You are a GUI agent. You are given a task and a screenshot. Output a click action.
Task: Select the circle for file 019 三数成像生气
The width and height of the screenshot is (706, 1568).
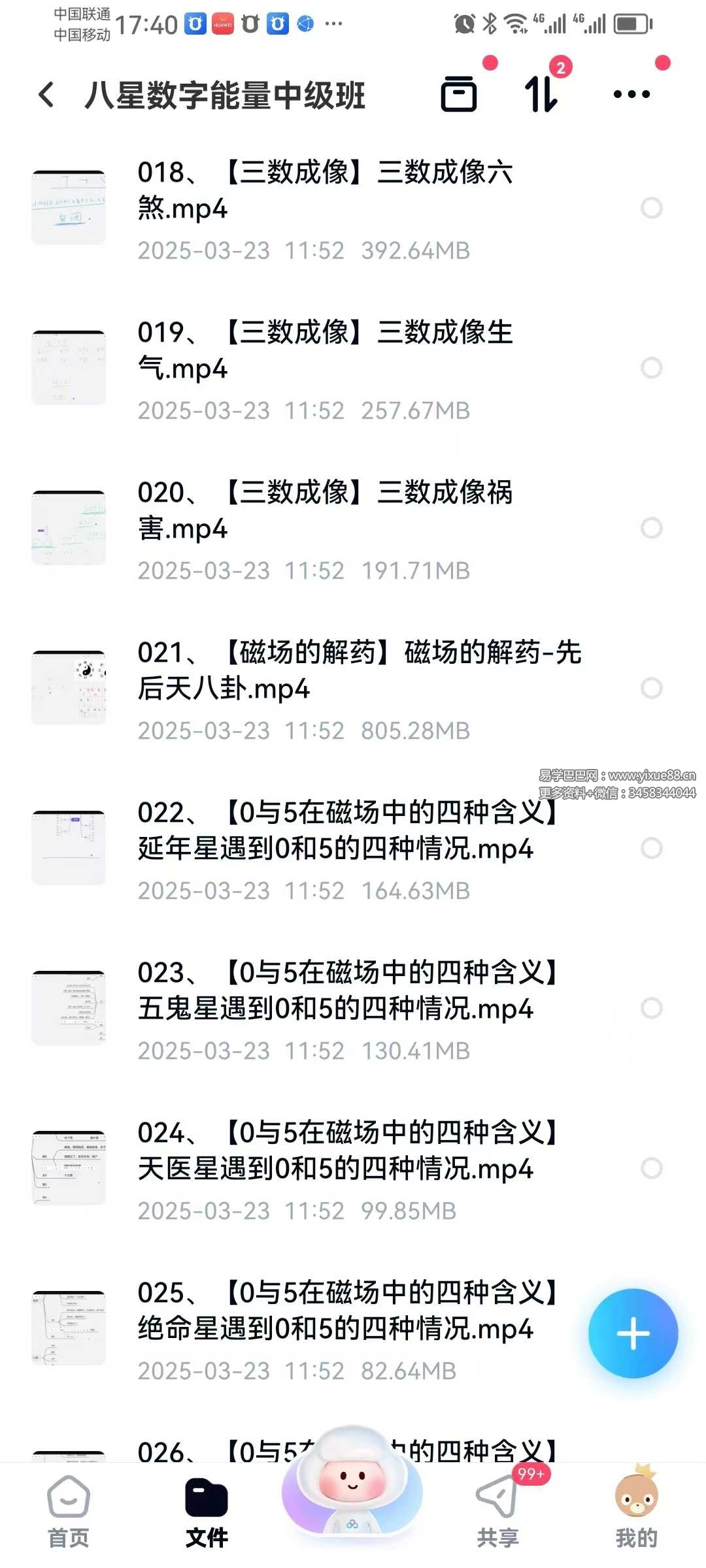[x=651, y=368]
